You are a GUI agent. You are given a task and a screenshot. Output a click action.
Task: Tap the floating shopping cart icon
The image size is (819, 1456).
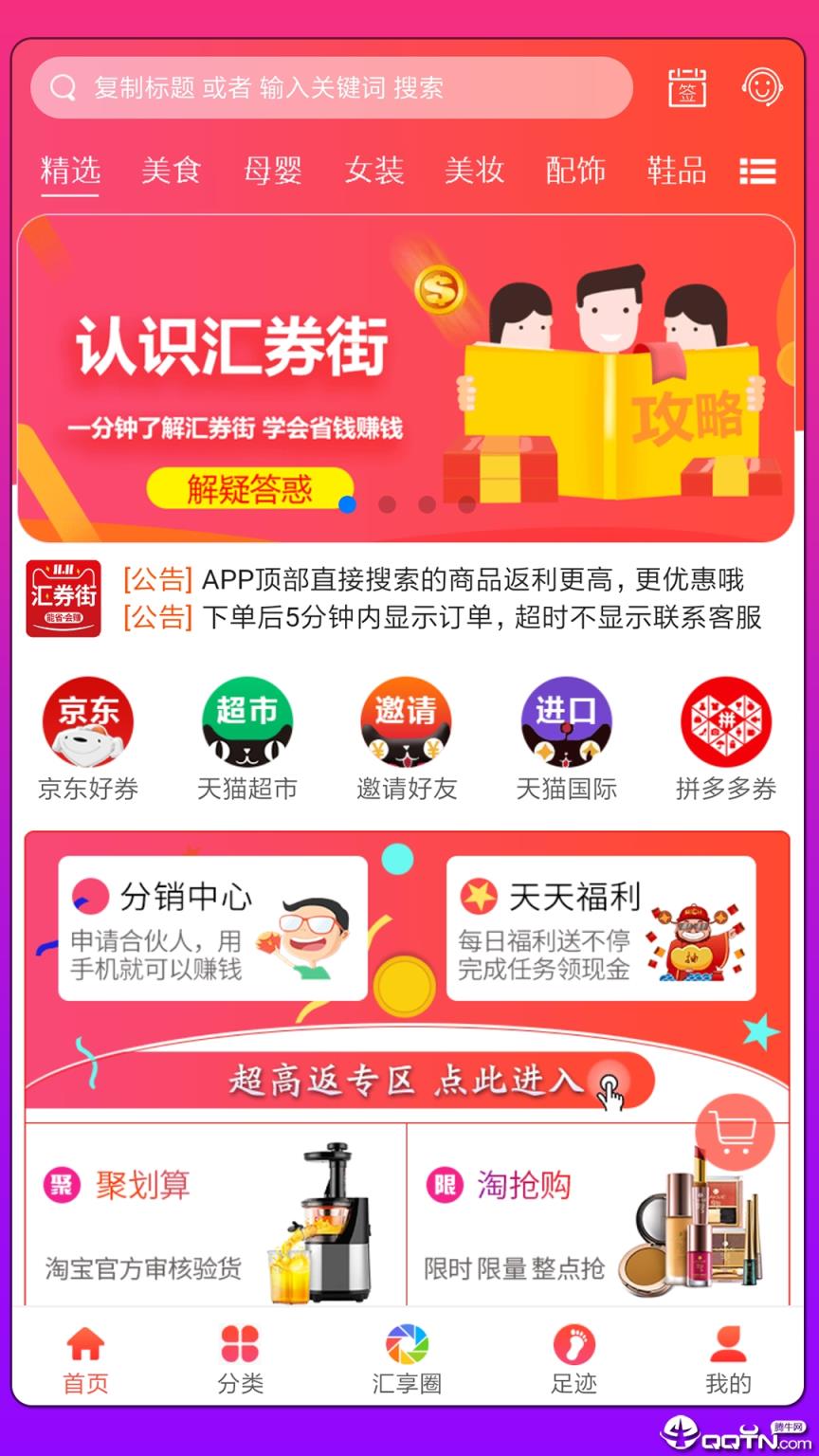point(737,1132)
